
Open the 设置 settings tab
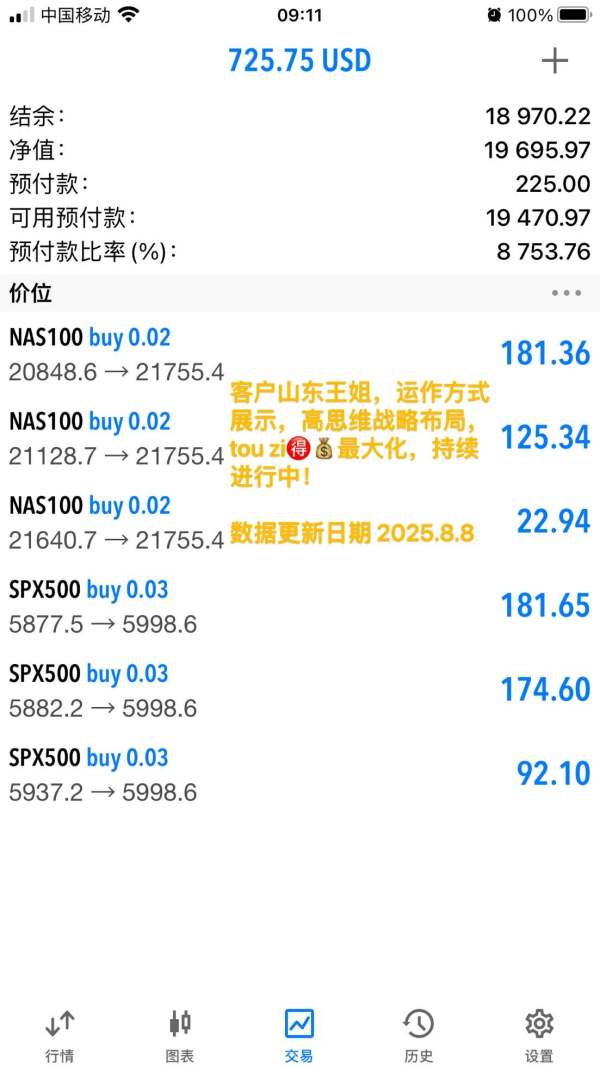[x=539, y=1035]
